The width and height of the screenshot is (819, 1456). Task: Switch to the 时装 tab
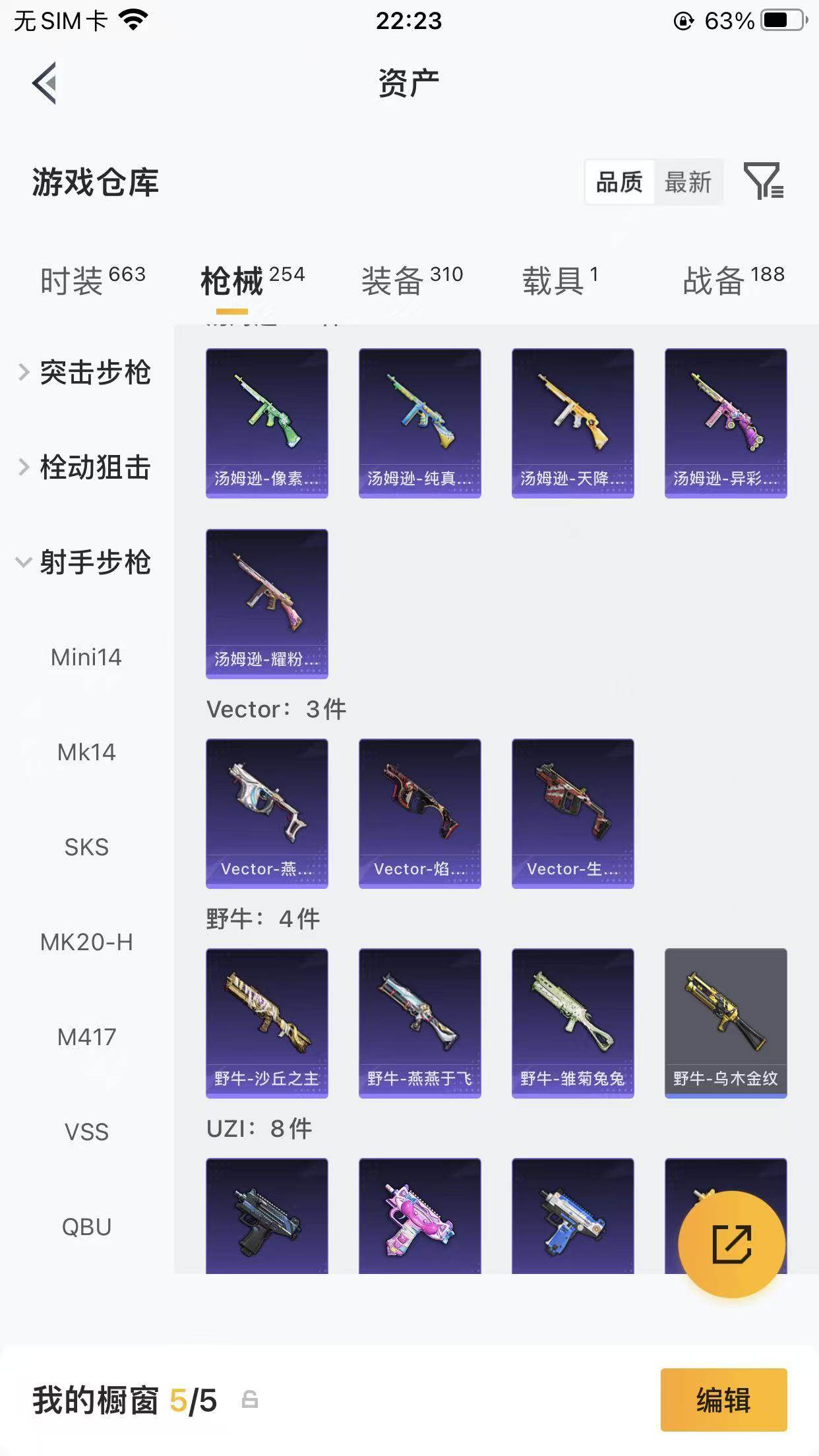point(92,280)
